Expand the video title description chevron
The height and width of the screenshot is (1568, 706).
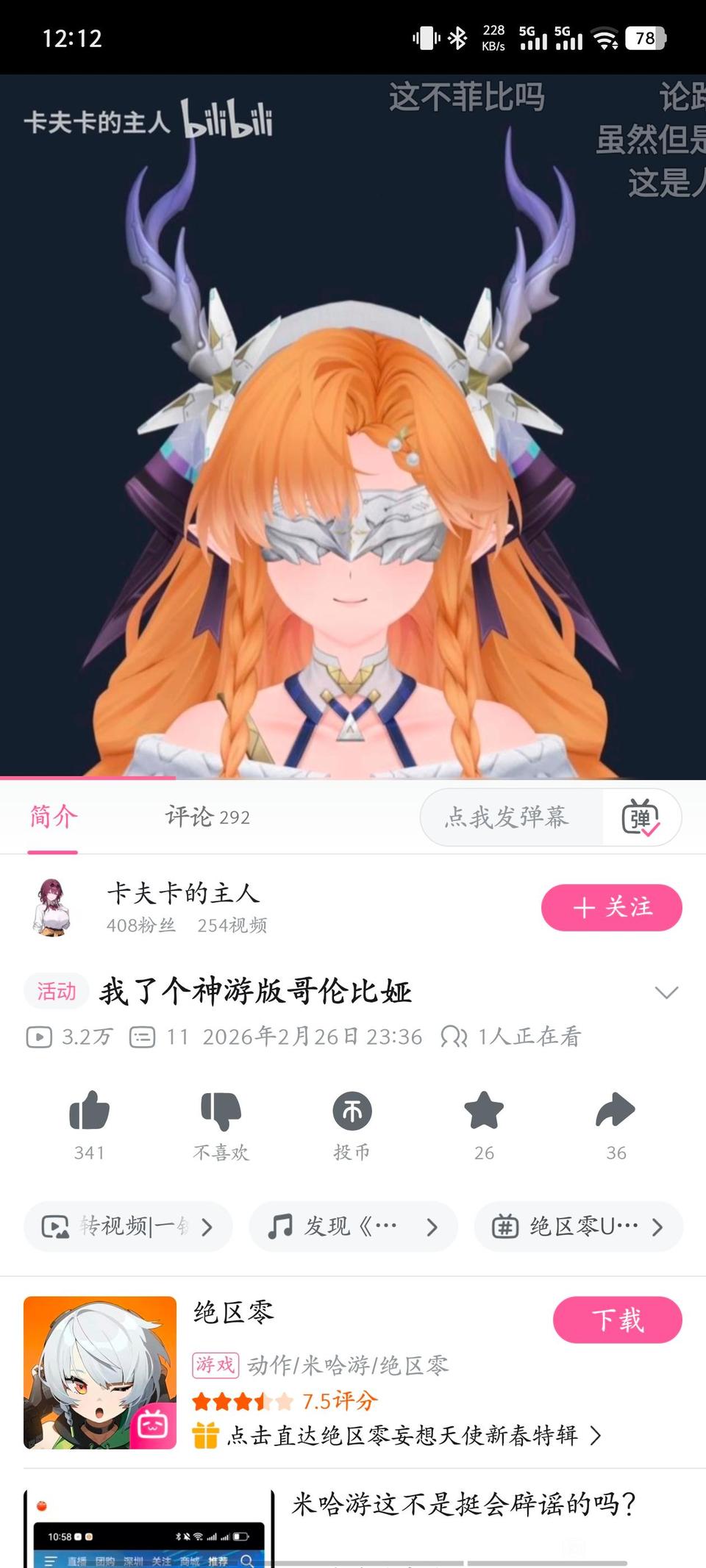(666, 992)
